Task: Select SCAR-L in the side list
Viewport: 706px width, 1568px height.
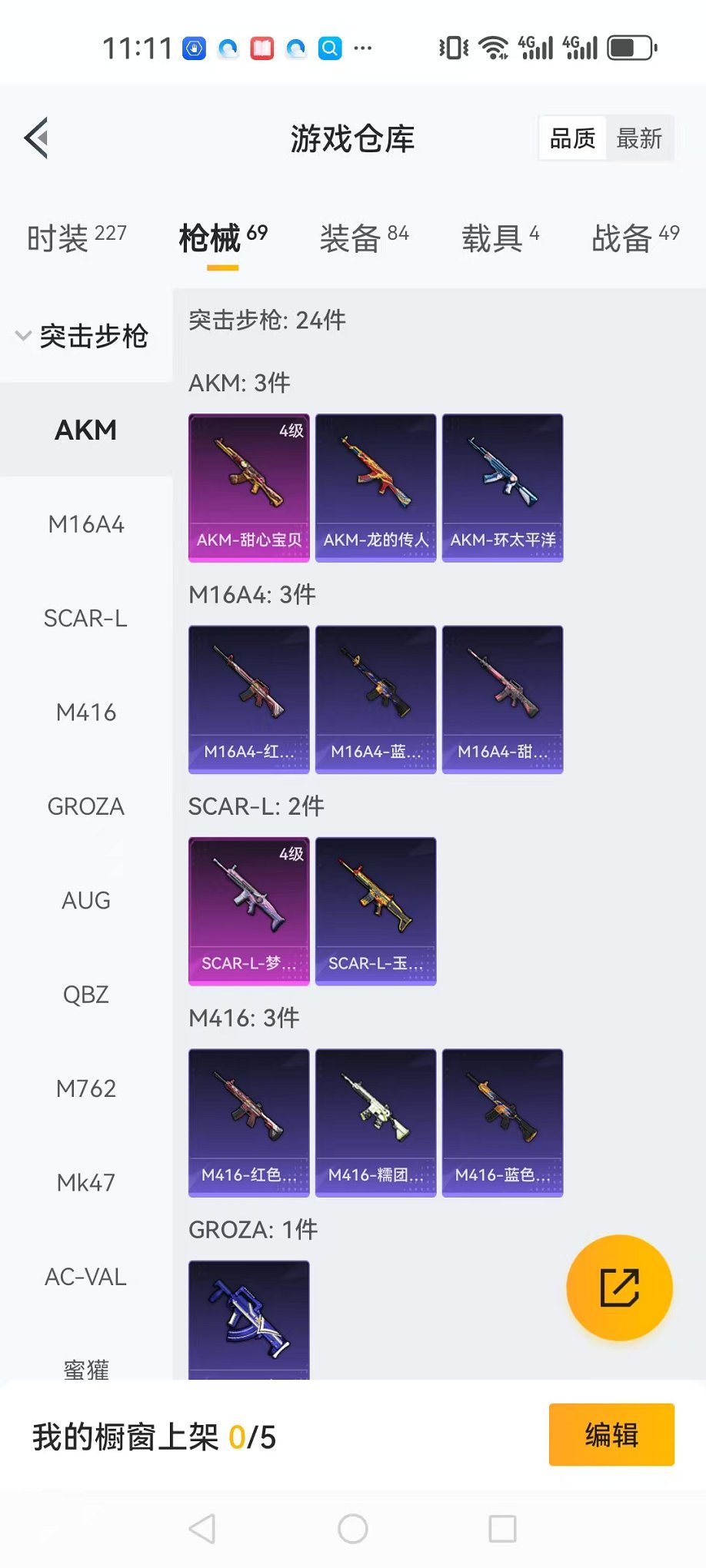Action: point(86,619)
